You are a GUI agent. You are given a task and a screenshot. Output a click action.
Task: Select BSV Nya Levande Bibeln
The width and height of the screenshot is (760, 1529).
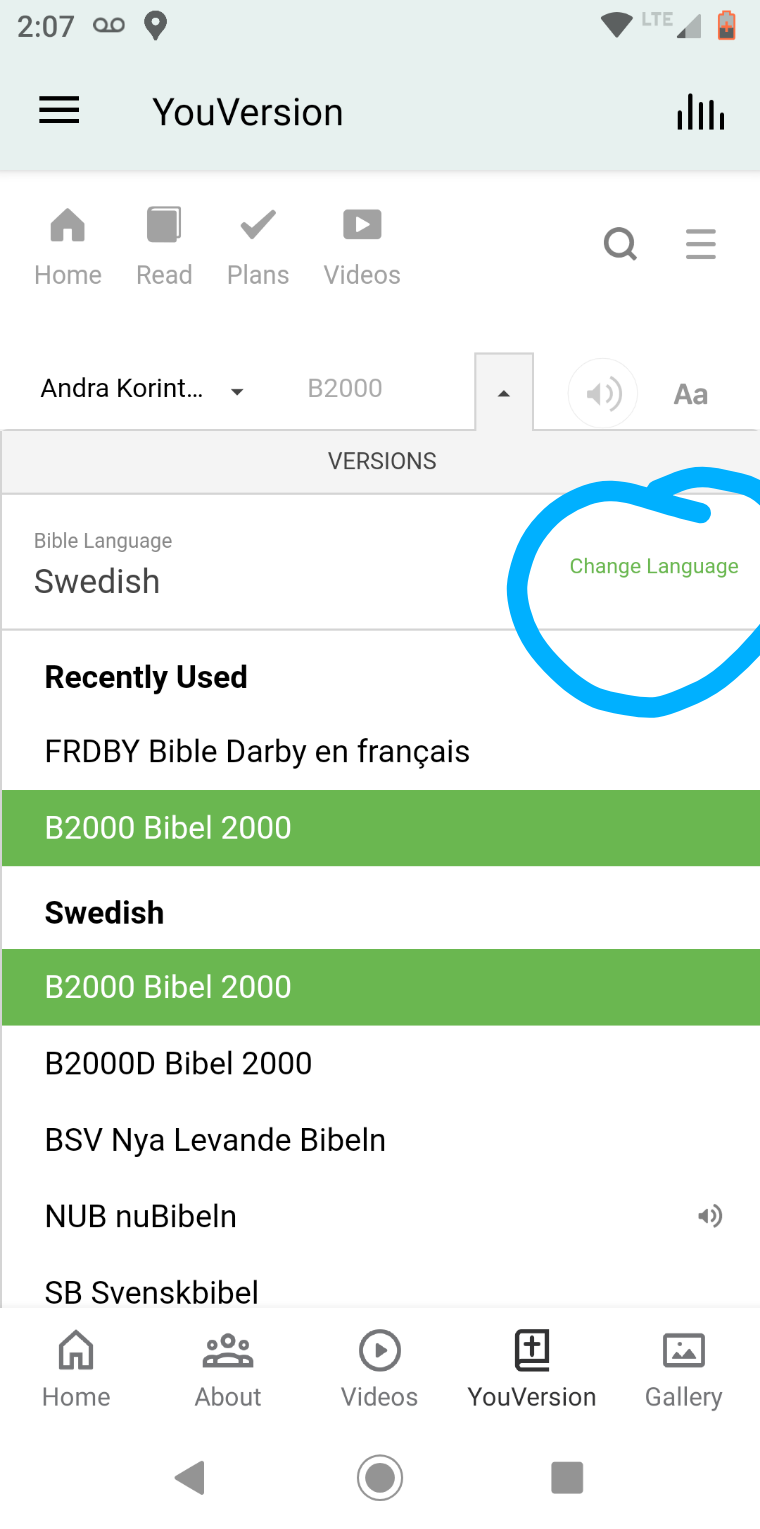[215, 1140]
